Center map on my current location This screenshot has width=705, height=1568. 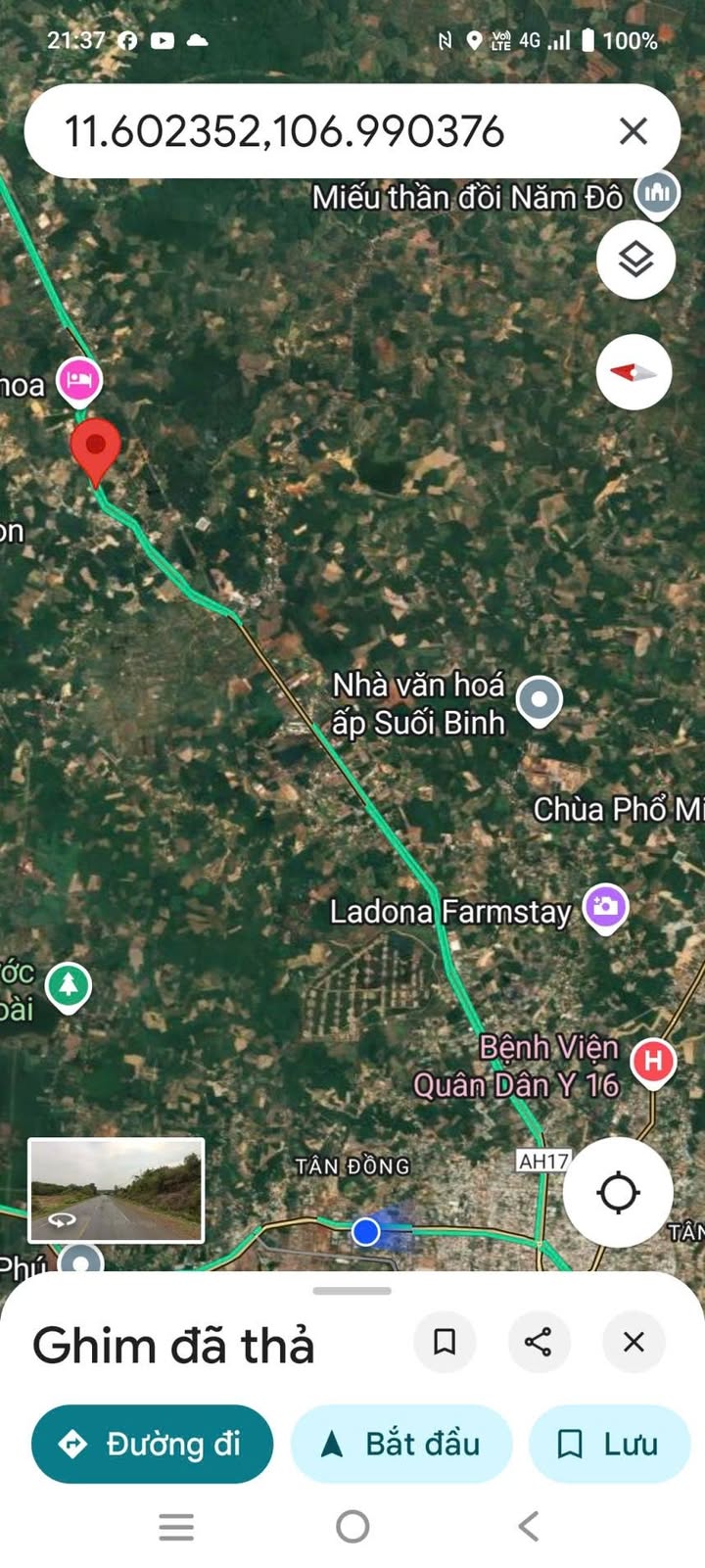tap(618, 1192)
